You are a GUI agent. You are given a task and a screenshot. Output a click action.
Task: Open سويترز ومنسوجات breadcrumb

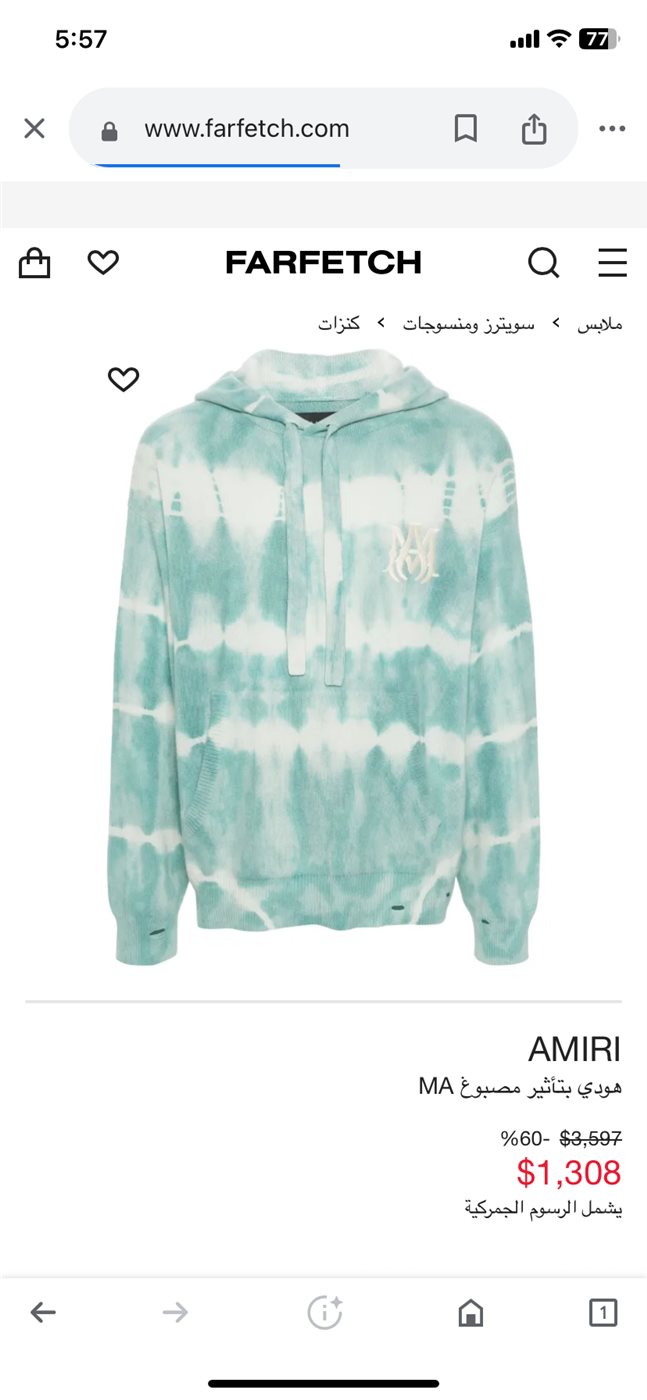(469, 324)
